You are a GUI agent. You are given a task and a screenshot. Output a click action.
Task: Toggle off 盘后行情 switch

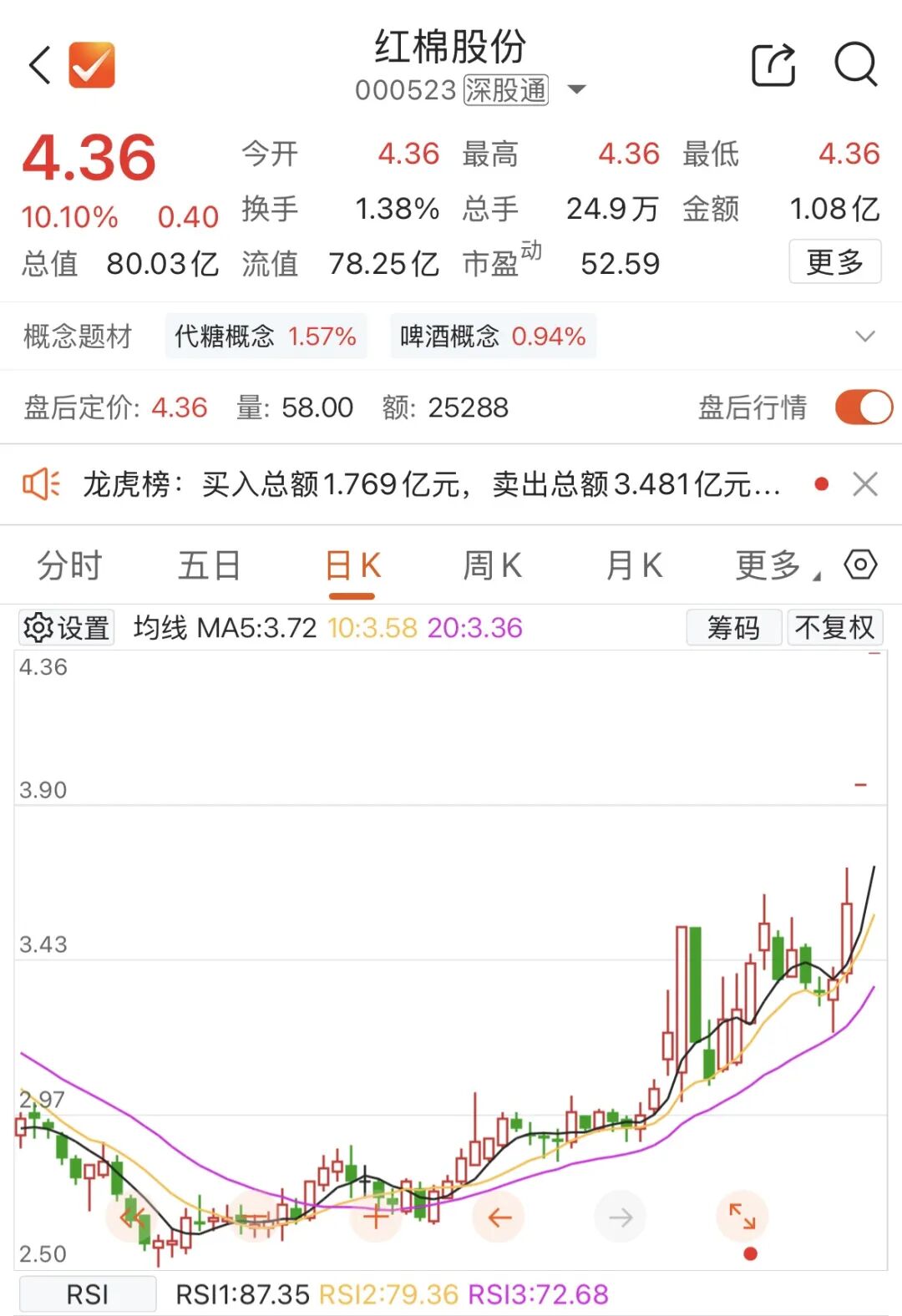864,407
